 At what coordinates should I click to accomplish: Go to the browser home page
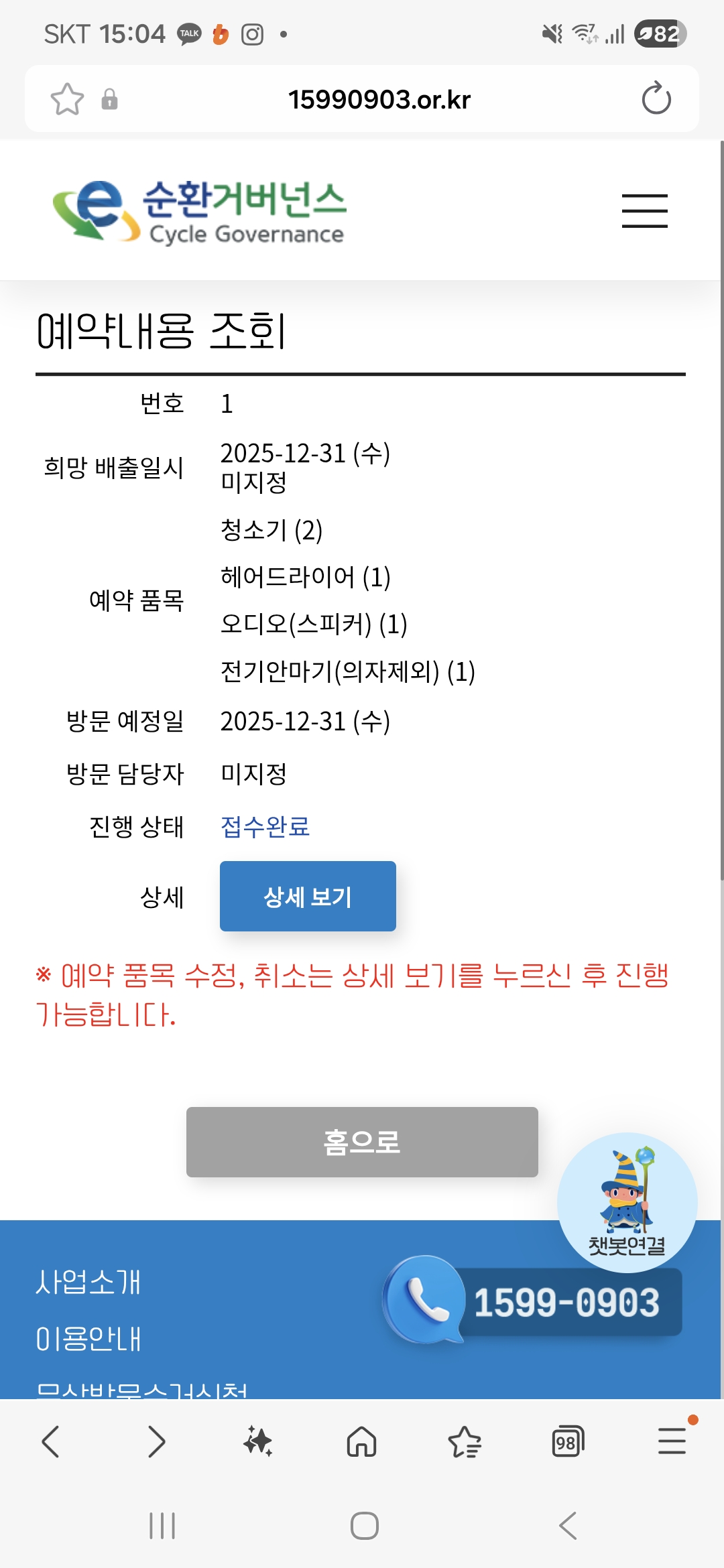(361, 1441)
